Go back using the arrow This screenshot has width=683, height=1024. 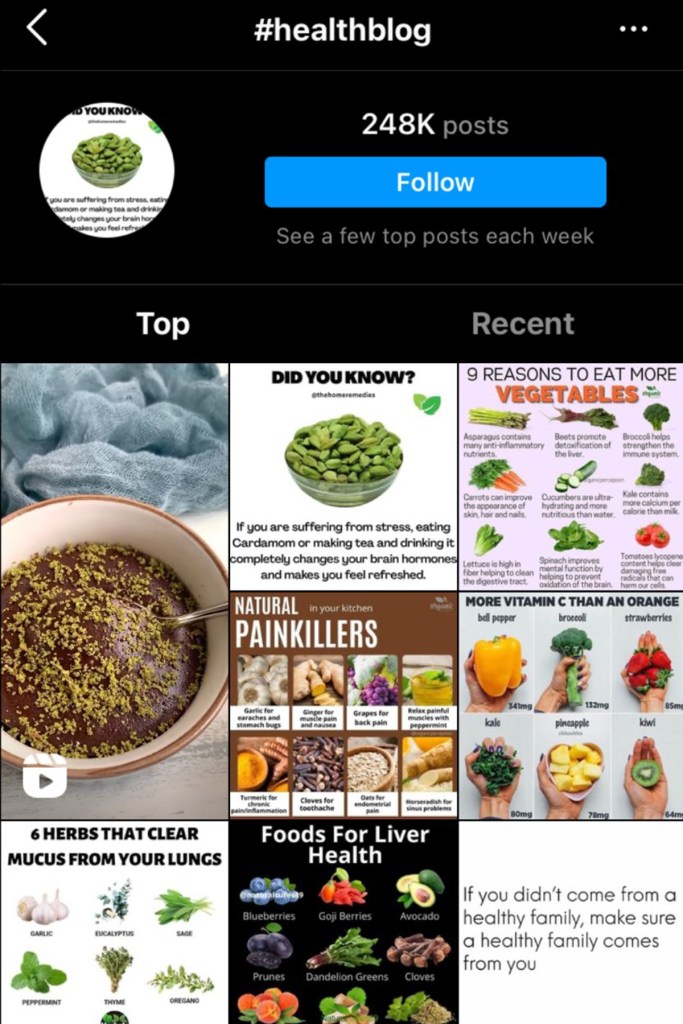coord(37,29)
